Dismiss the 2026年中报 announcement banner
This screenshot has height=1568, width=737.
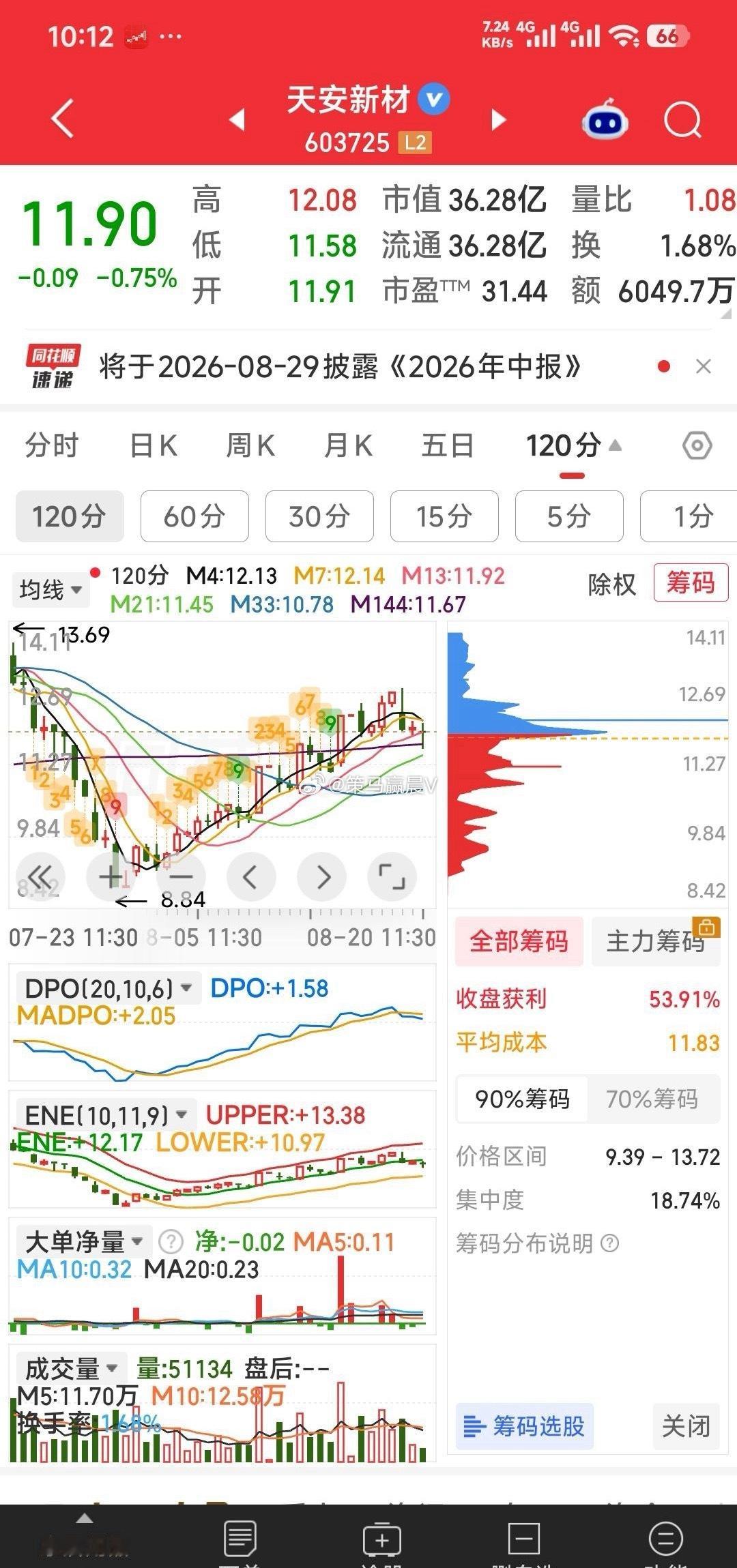(x=704, y=367)
